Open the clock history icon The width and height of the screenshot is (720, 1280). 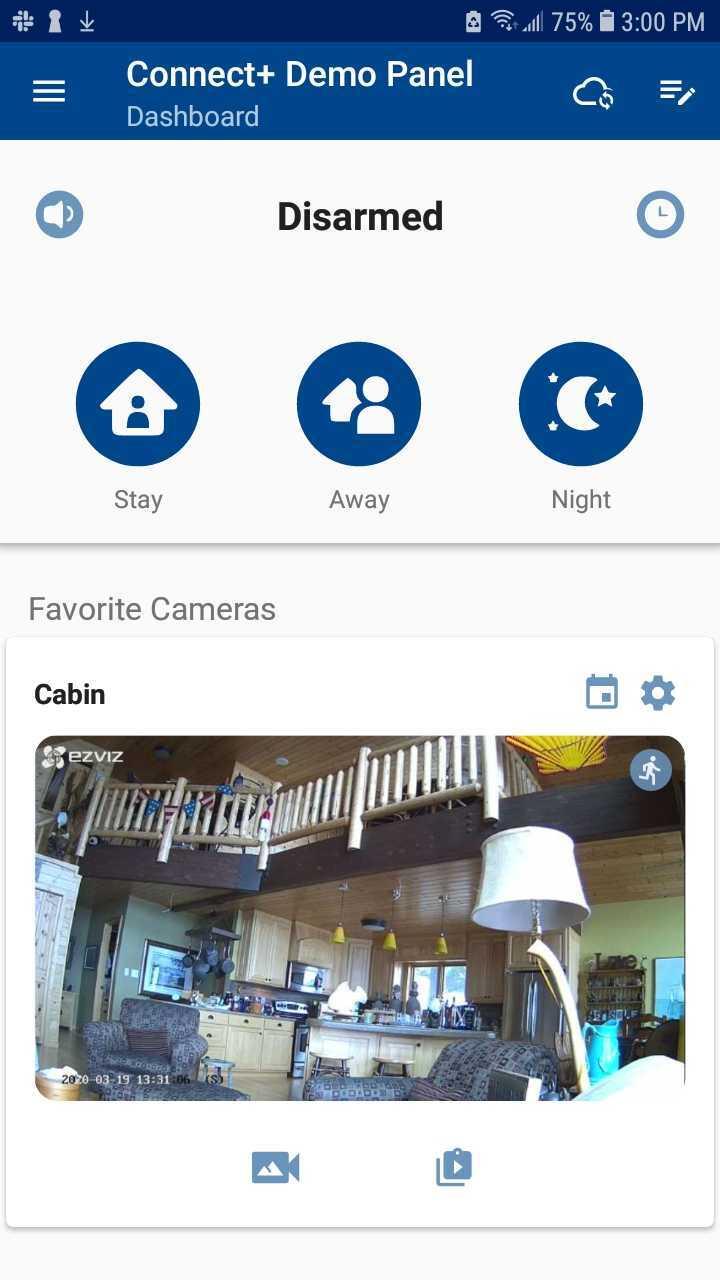pyautogui.click(x=660, y=215)
